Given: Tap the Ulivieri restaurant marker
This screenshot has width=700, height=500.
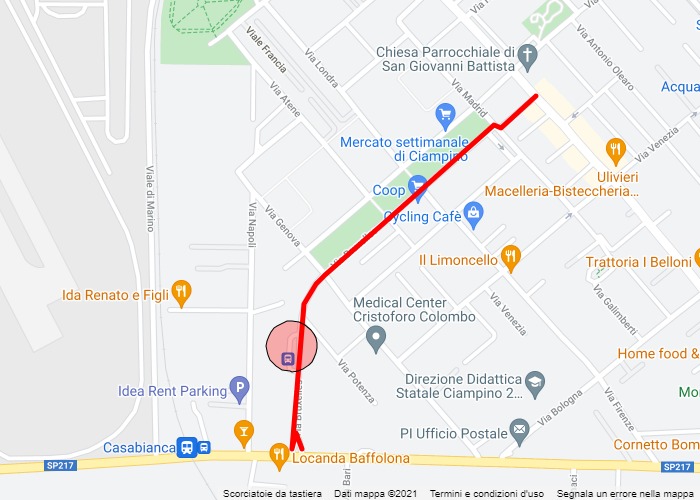Looking at the screenshot, I should [616, 151].
